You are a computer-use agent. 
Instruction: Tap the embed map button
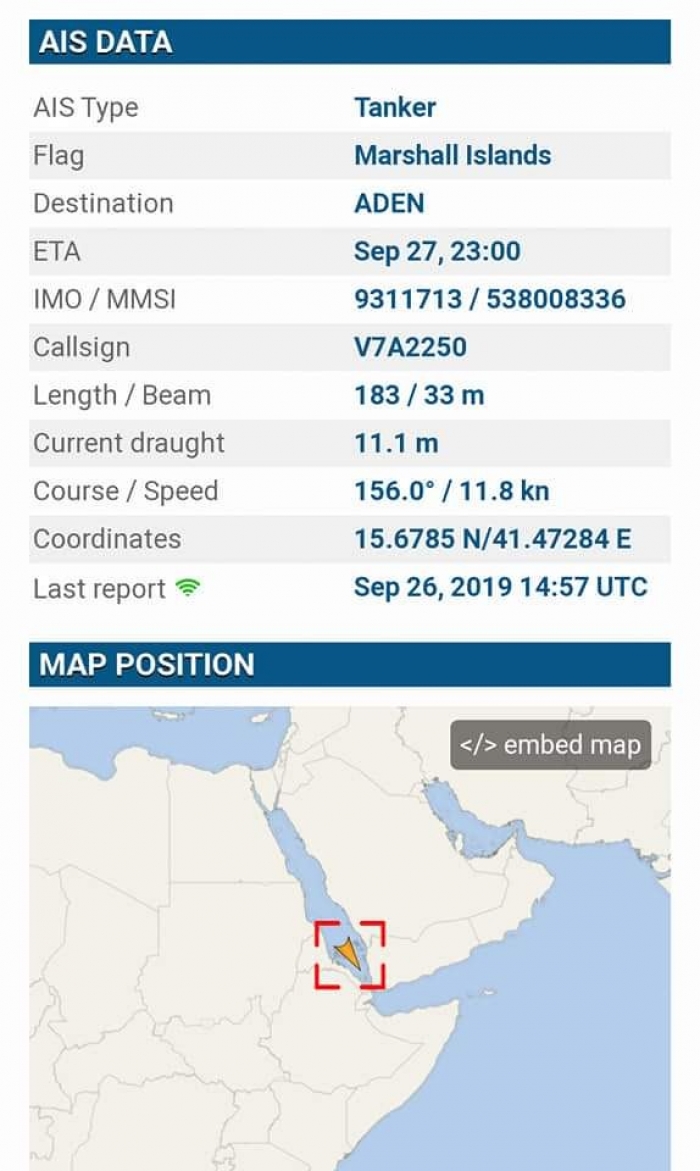click(x=550, y=745)
